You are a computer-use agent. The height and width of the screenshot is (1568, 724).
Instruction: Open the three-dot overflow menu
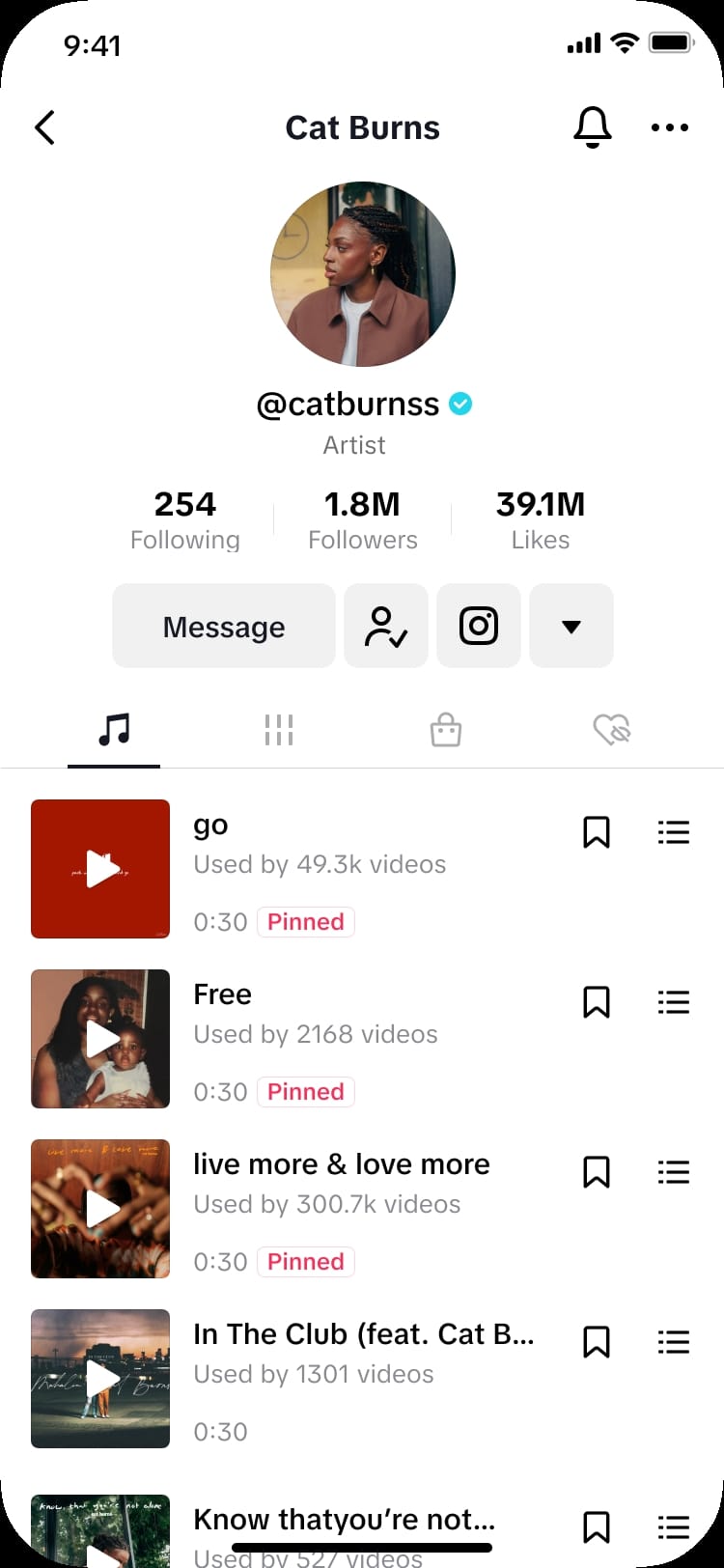[670, 127]
